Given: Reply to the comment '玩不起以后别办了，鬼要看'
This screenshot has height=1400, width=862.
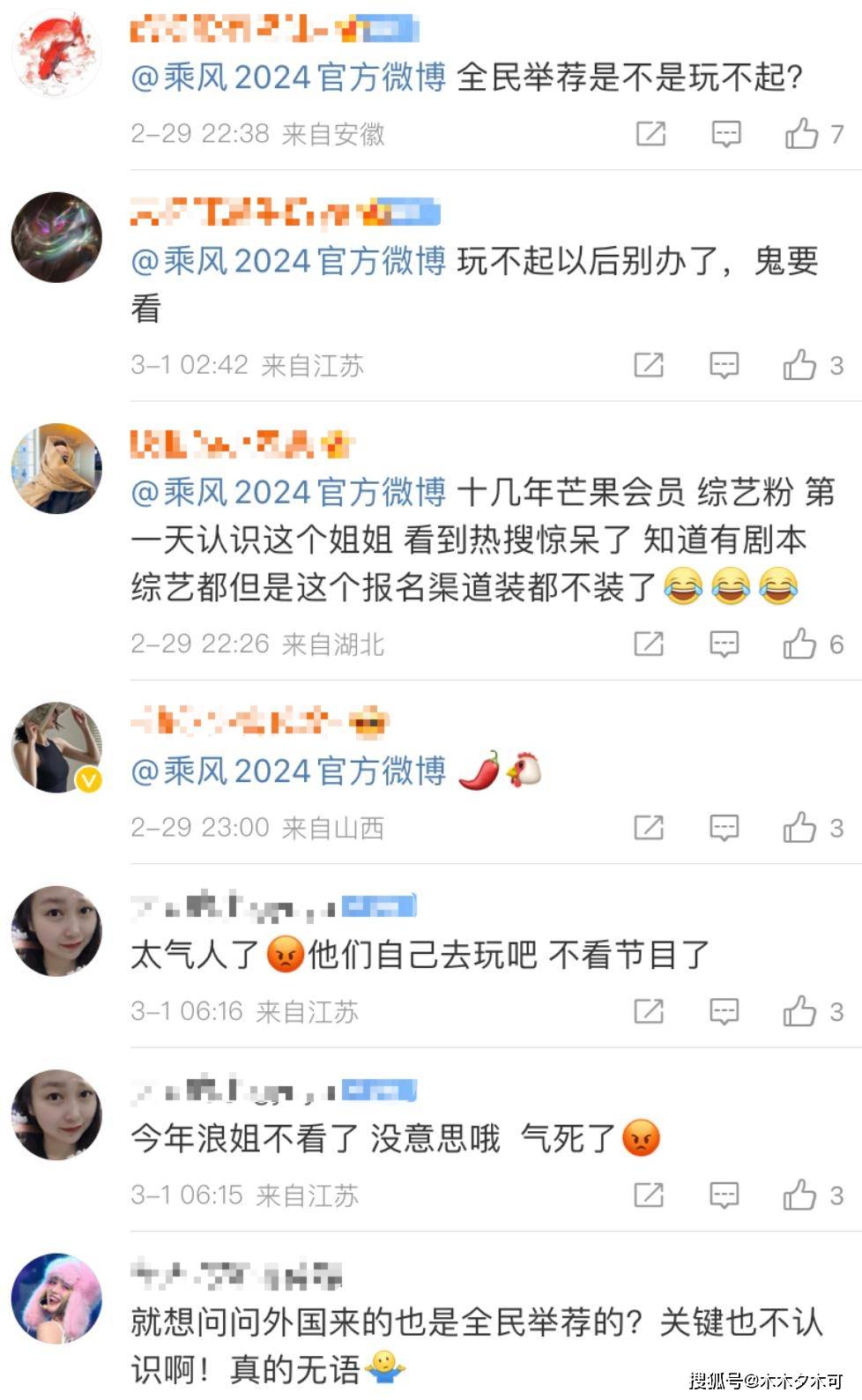Looking at the screenshot, I should pos(724,365).
